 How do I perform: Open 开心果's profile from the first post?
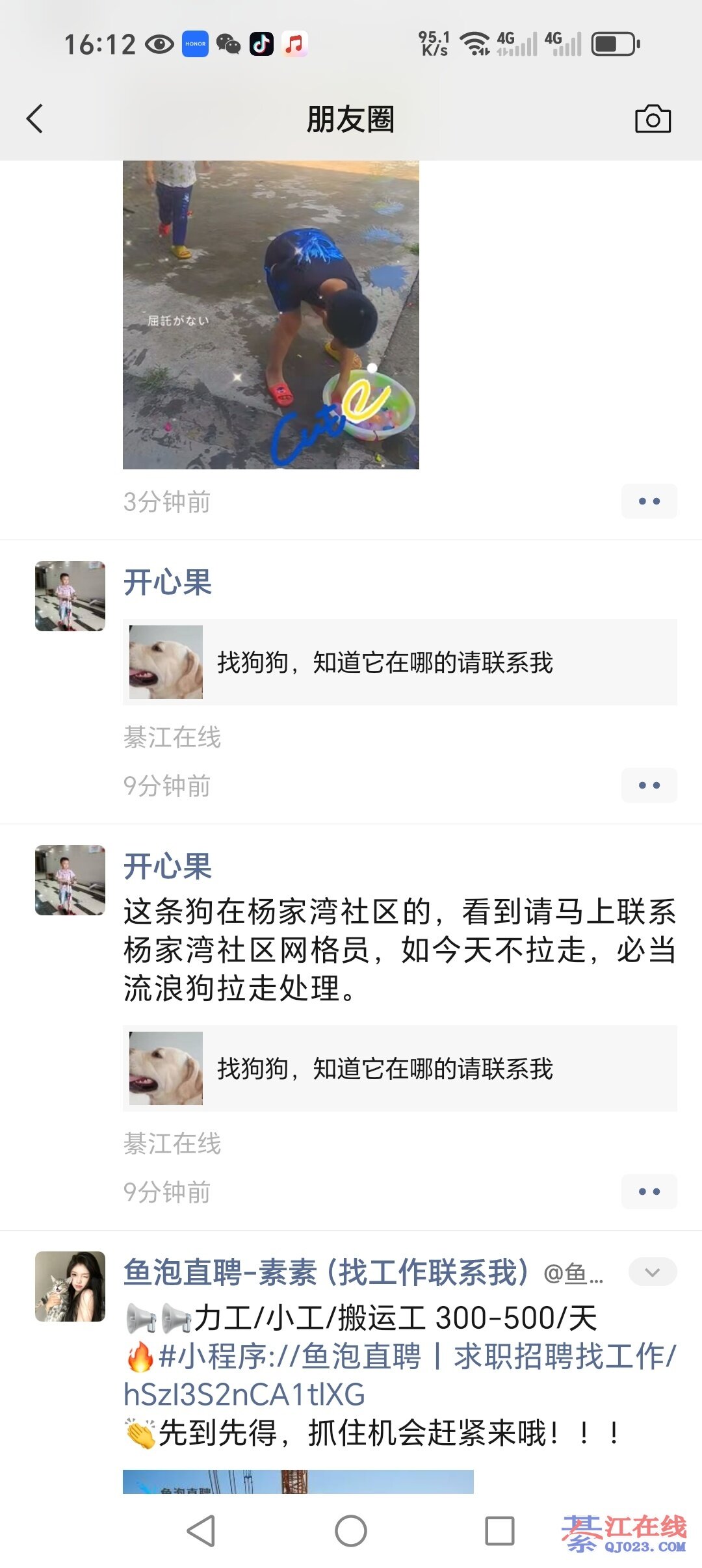(168, 582)
